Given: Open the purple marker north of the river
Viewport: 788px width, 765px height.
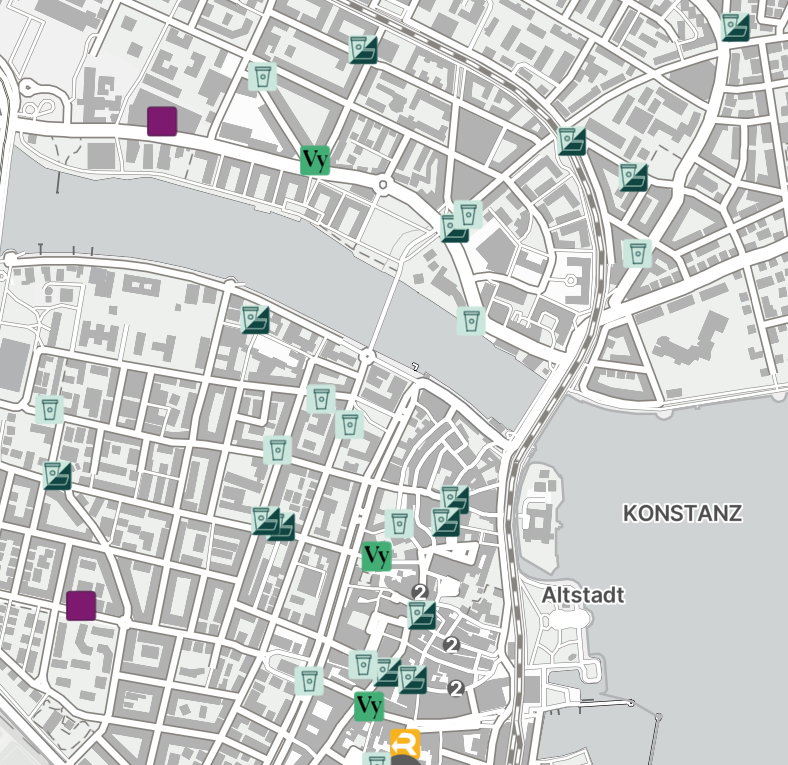Looking at the screenshot, I should (162, 121).
